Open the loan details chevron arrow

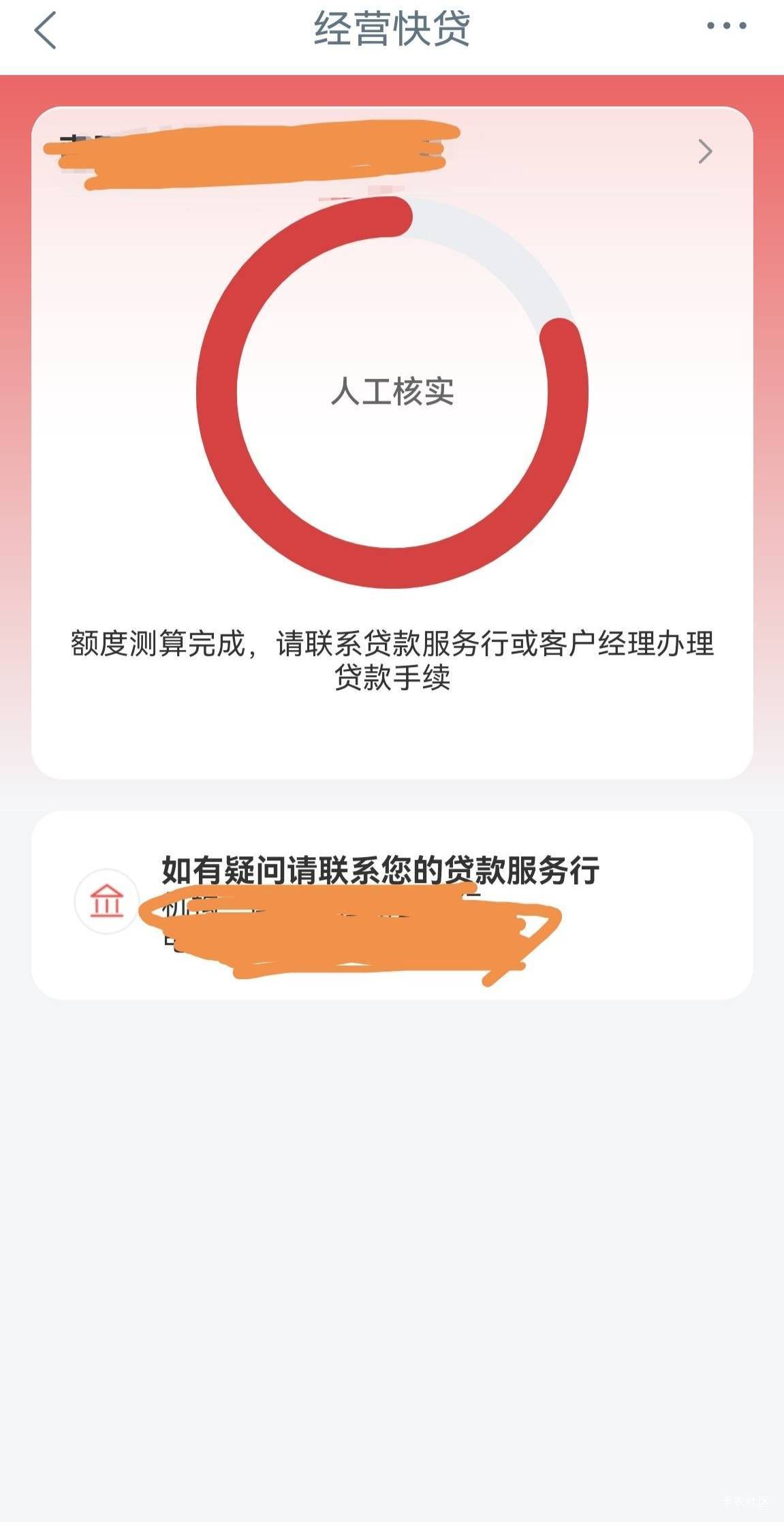pyautogui.click(x=705, y=151)
